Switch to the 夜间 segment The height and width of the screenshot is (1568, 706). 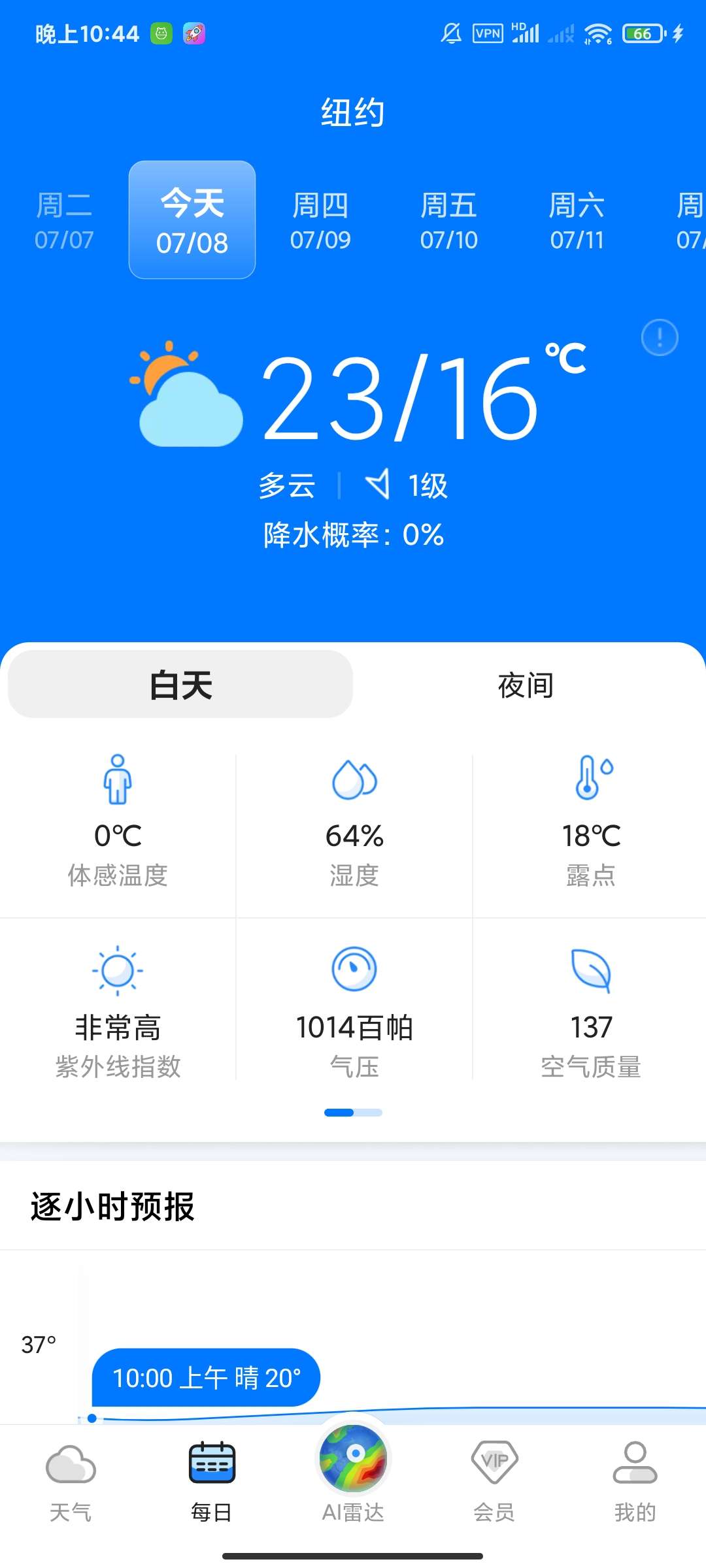(526, 685)
